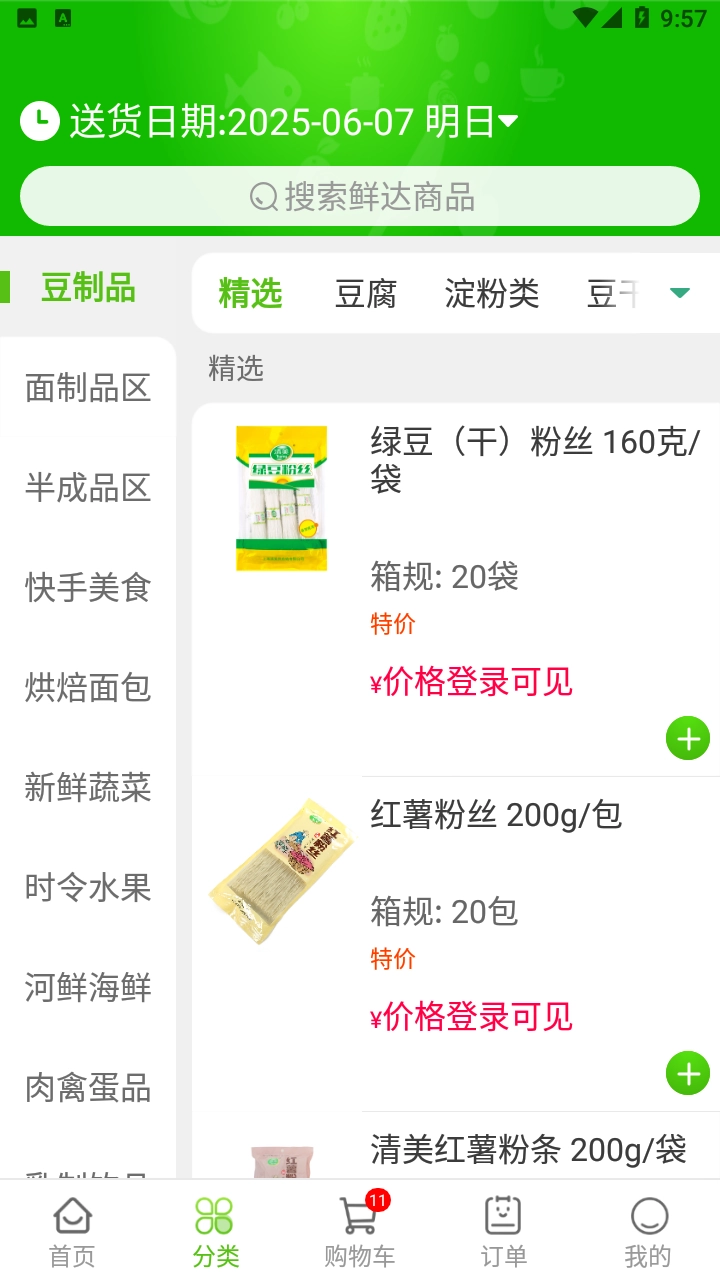Expand the subcategory list arrow

(x=680, y=293)
